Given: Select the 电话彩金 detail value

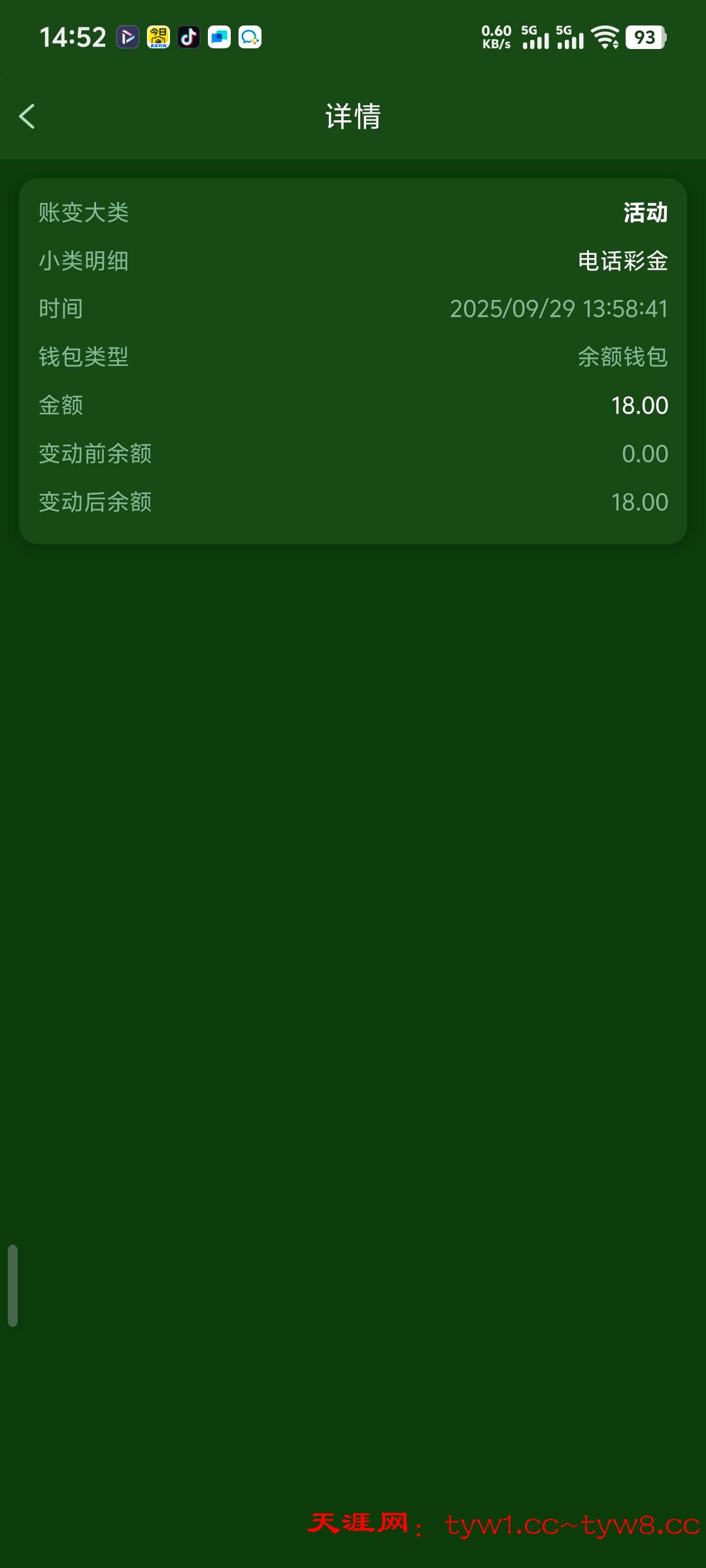Looking at the screenshot, I should (x=621, y=261).
